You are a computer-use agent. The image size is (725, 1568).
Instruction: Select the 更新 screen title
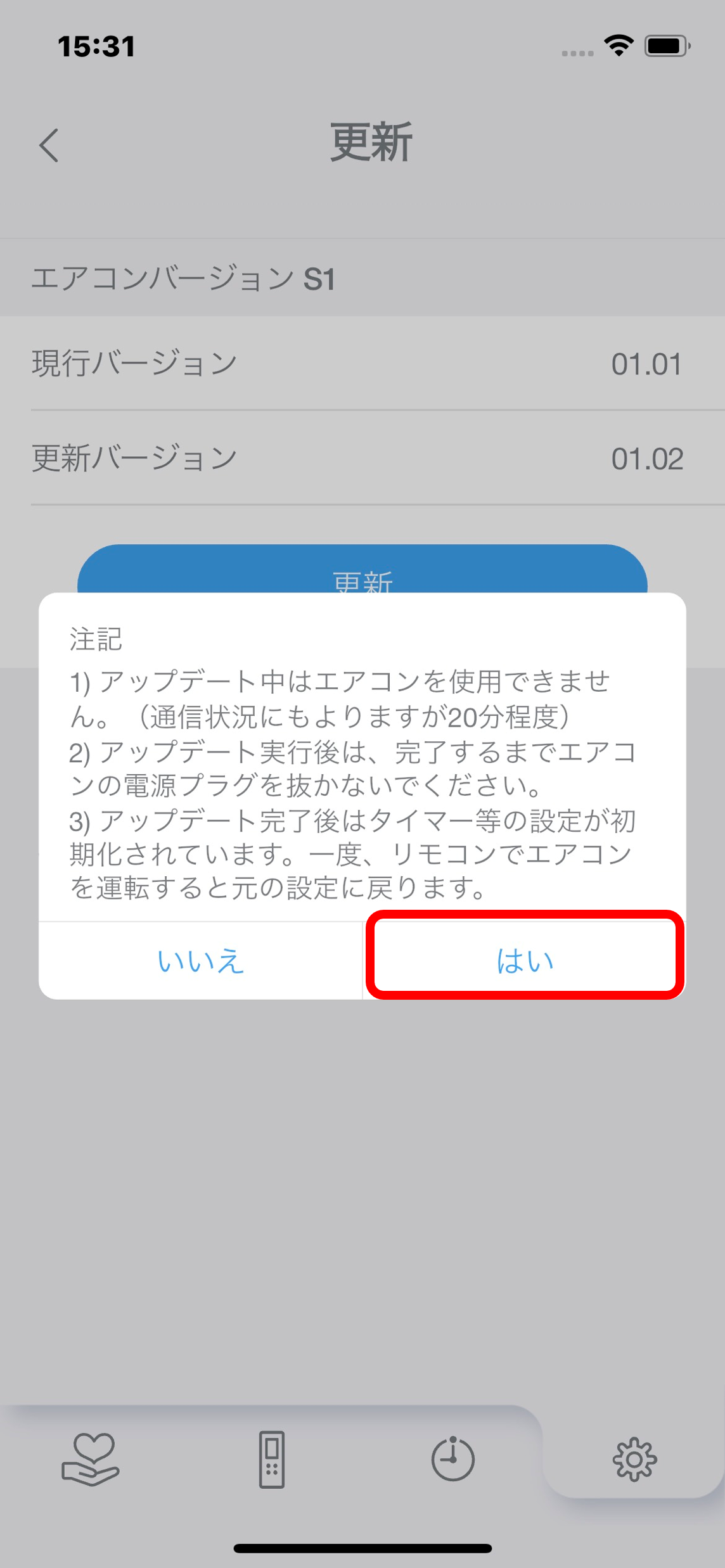pos(370,142)
